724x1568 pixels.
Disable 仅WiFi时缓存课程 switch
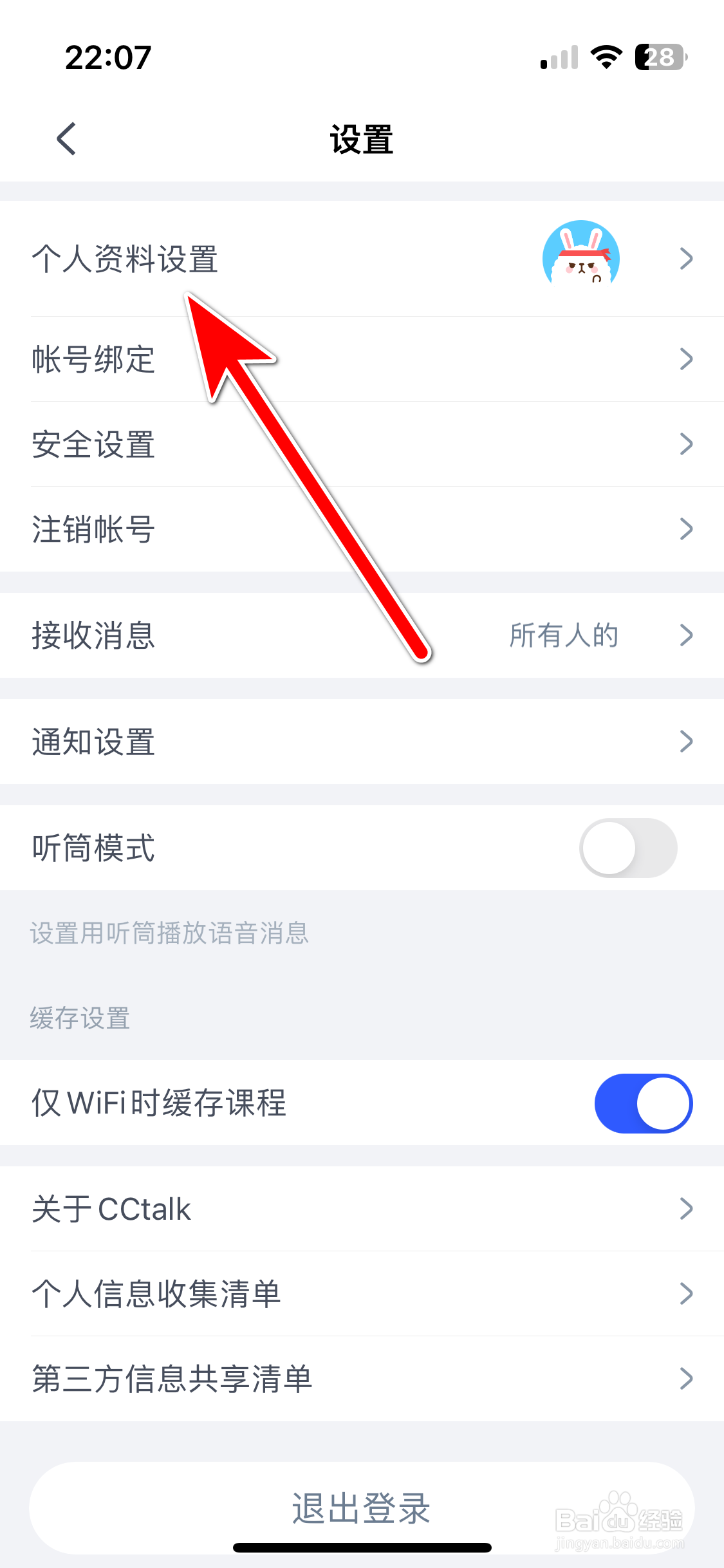pos(642,1103)
